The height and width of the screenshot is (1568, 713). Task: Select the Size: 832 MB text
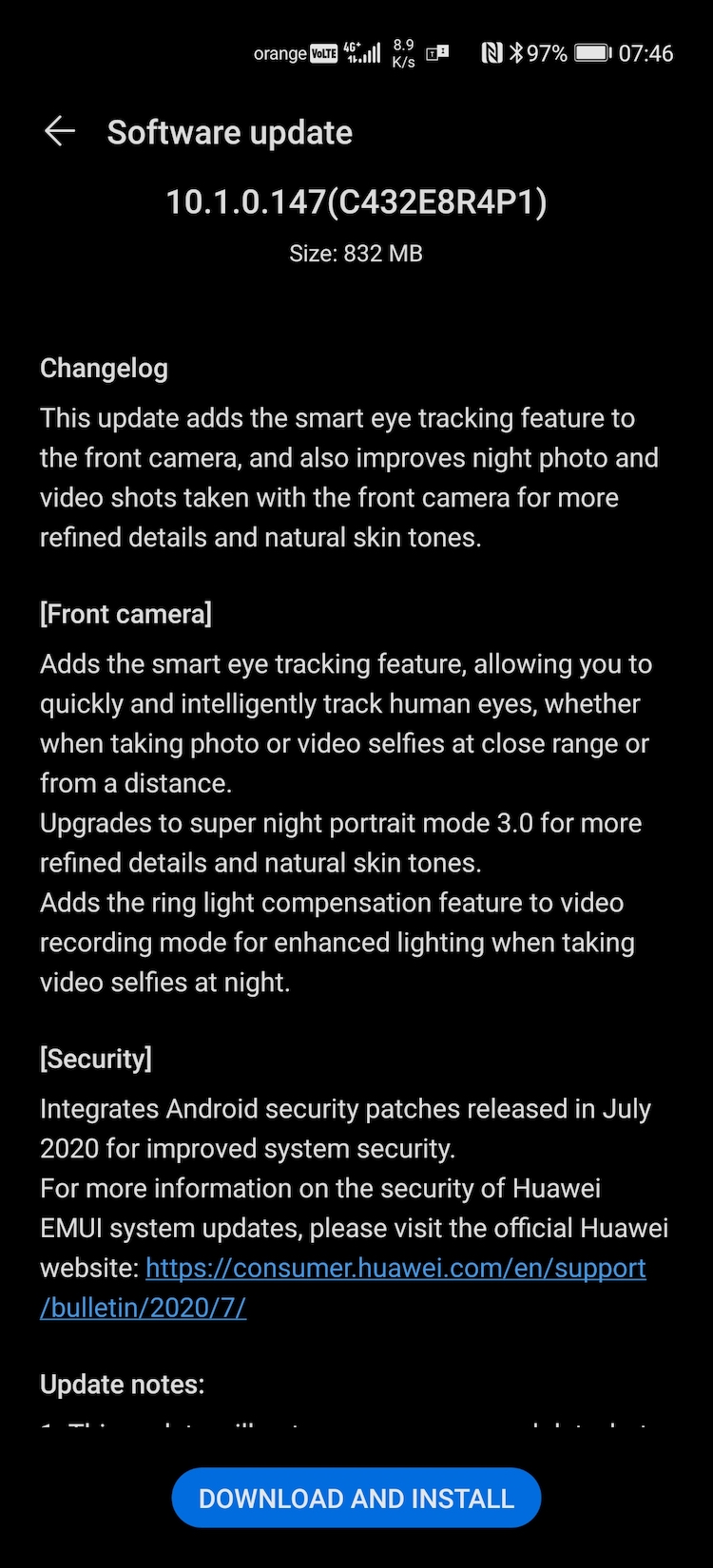tap(356, 253)
